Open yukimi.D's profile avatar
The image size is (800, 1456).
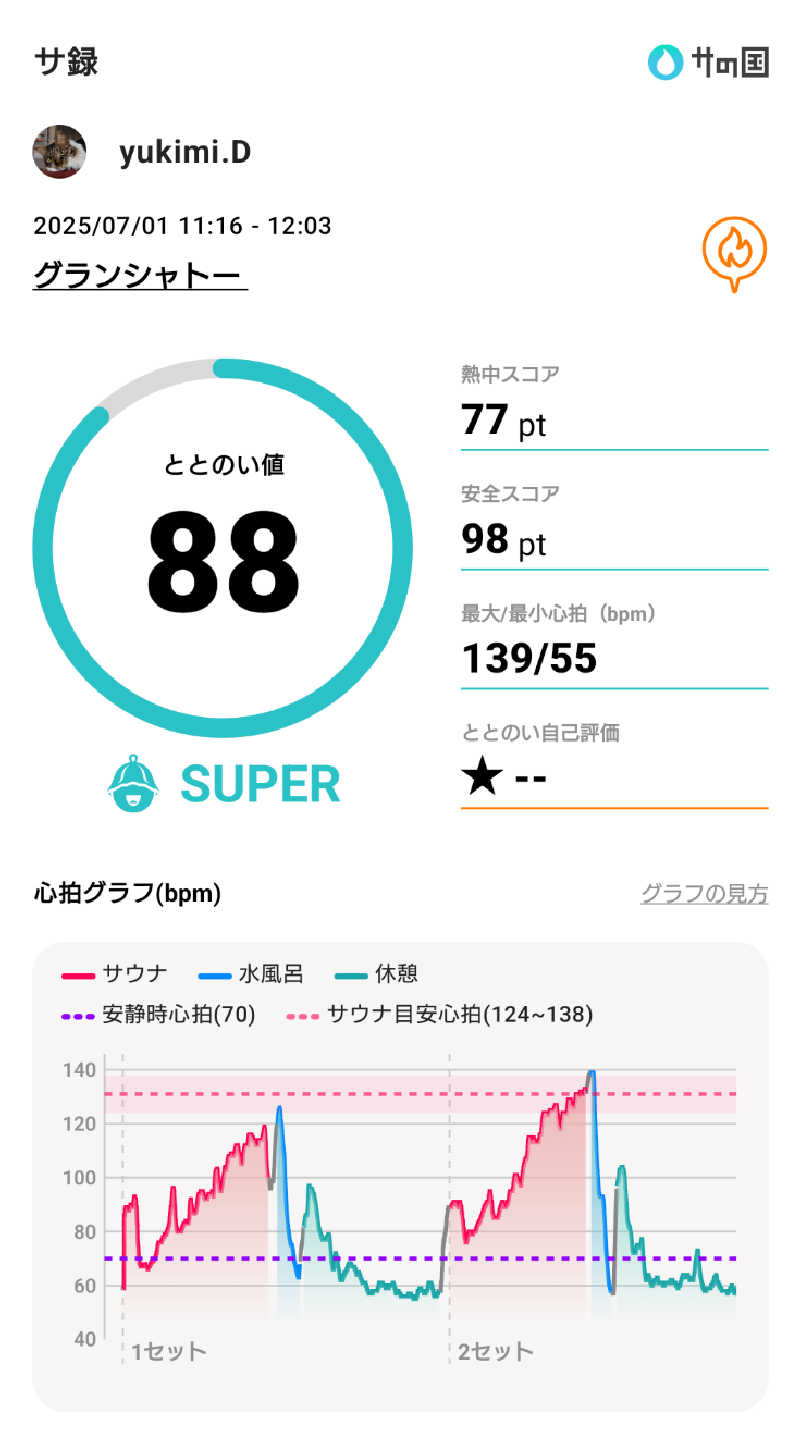59,152
